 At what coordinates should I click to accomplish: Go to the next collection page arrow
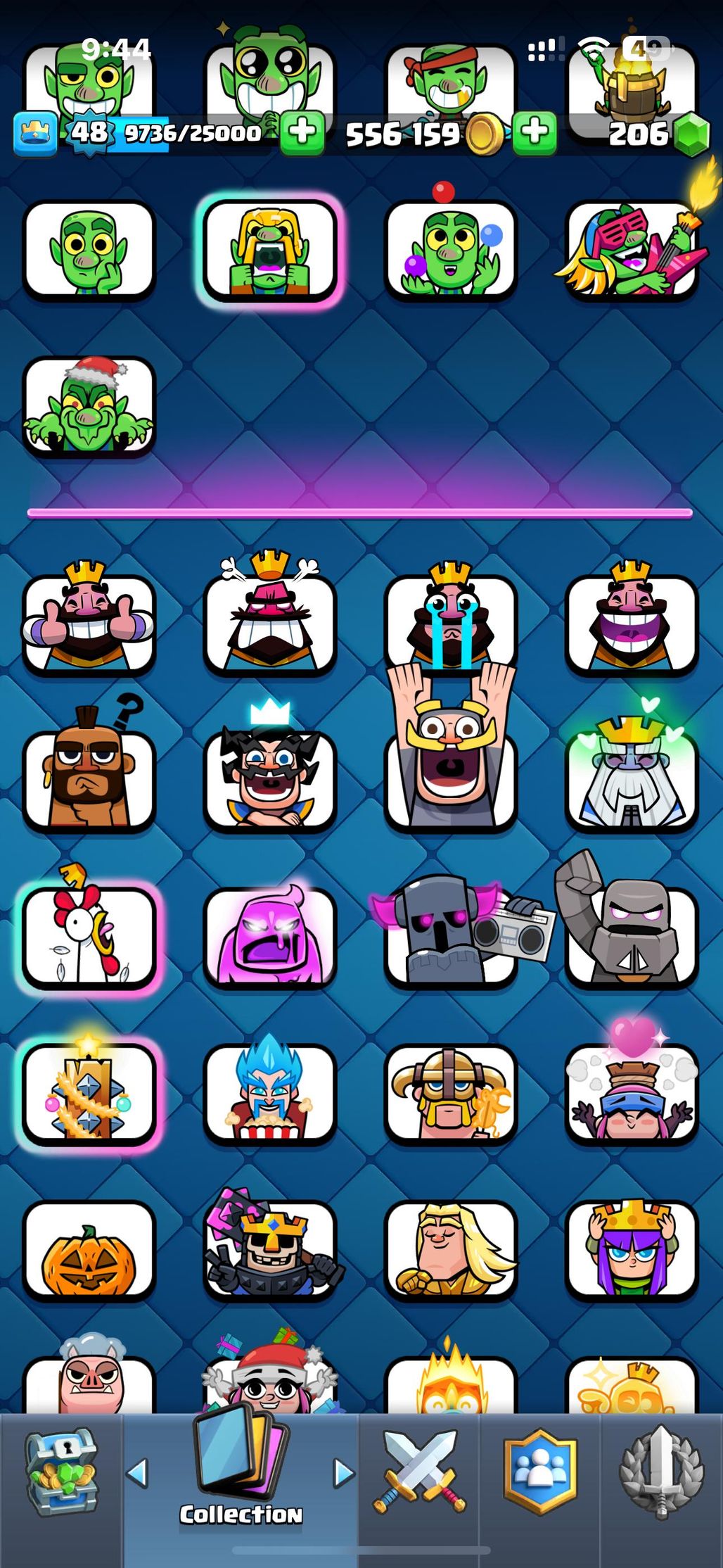pos(343,1473)
